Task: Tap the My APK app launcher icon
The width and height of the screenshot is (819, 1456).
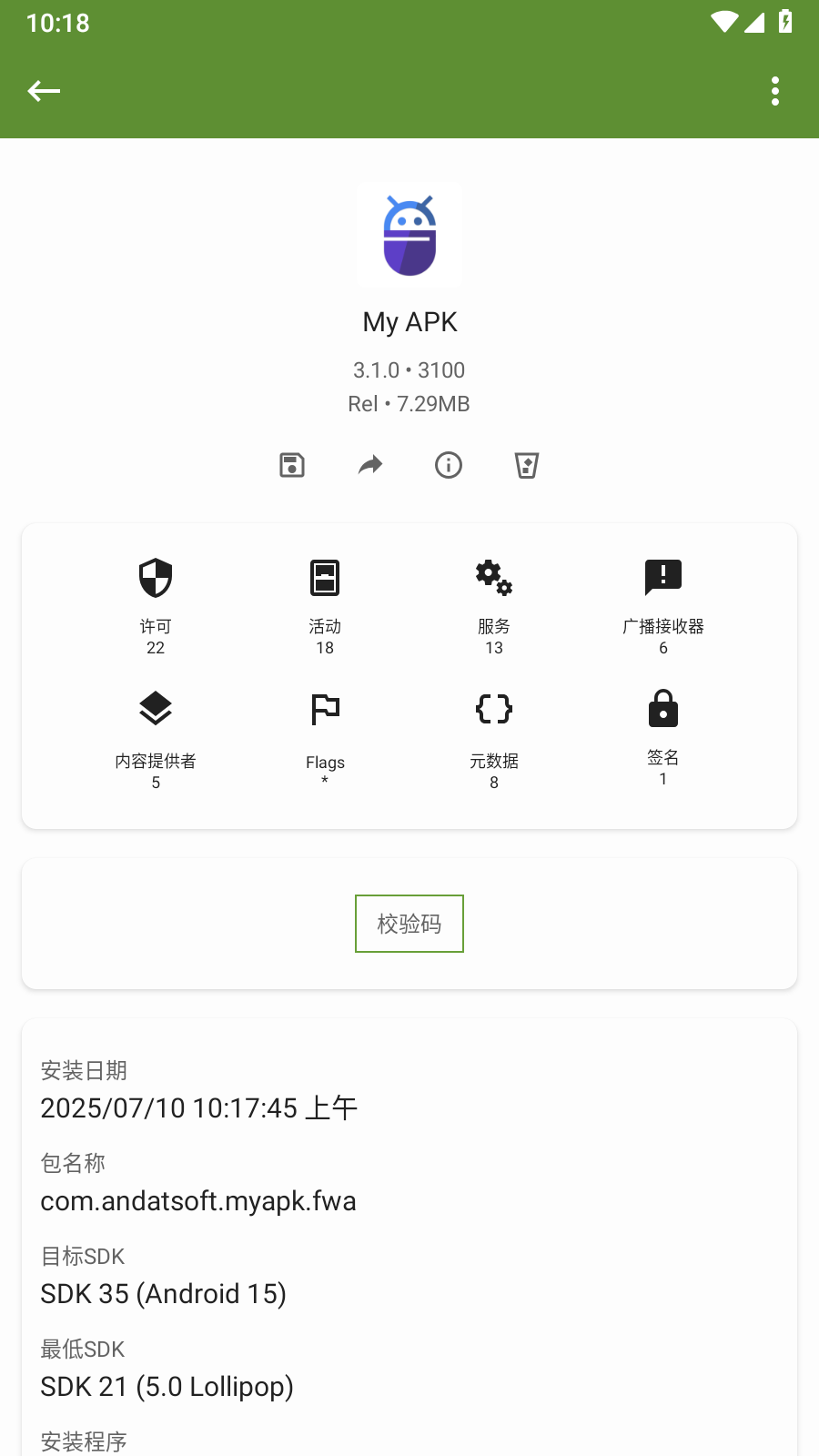Action: tap(409, 234)
